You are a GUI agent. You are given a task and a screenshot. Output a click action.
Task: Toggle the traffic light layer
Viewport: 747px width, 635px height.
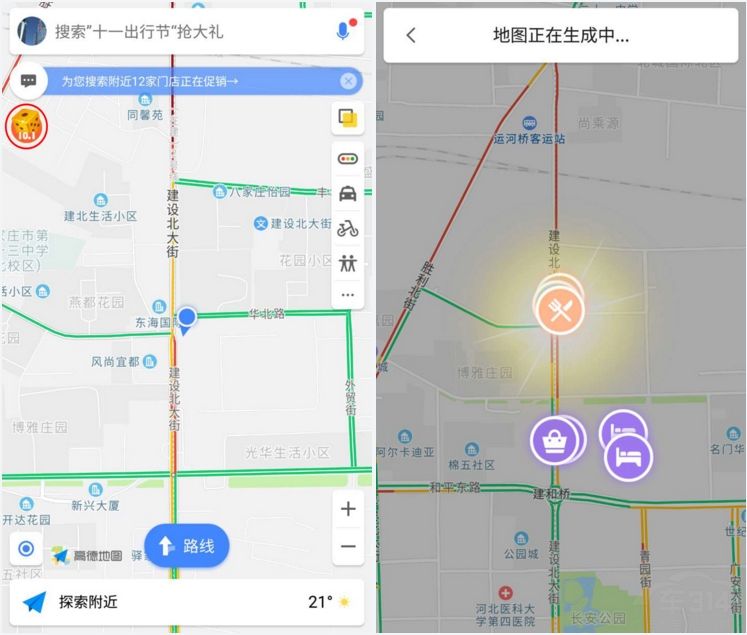(348, 160)
